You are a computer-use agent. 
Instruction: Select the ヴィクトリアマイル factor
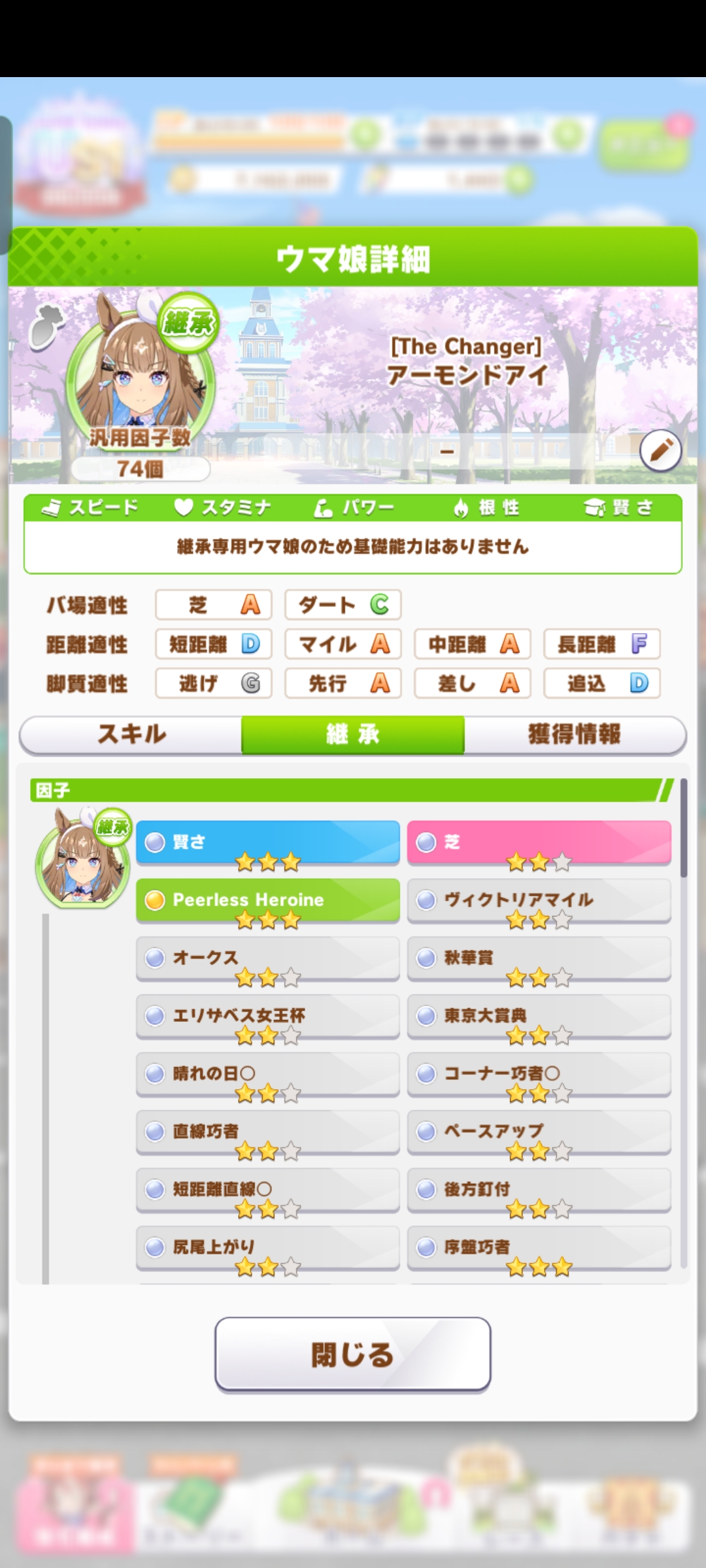(539, 901)
